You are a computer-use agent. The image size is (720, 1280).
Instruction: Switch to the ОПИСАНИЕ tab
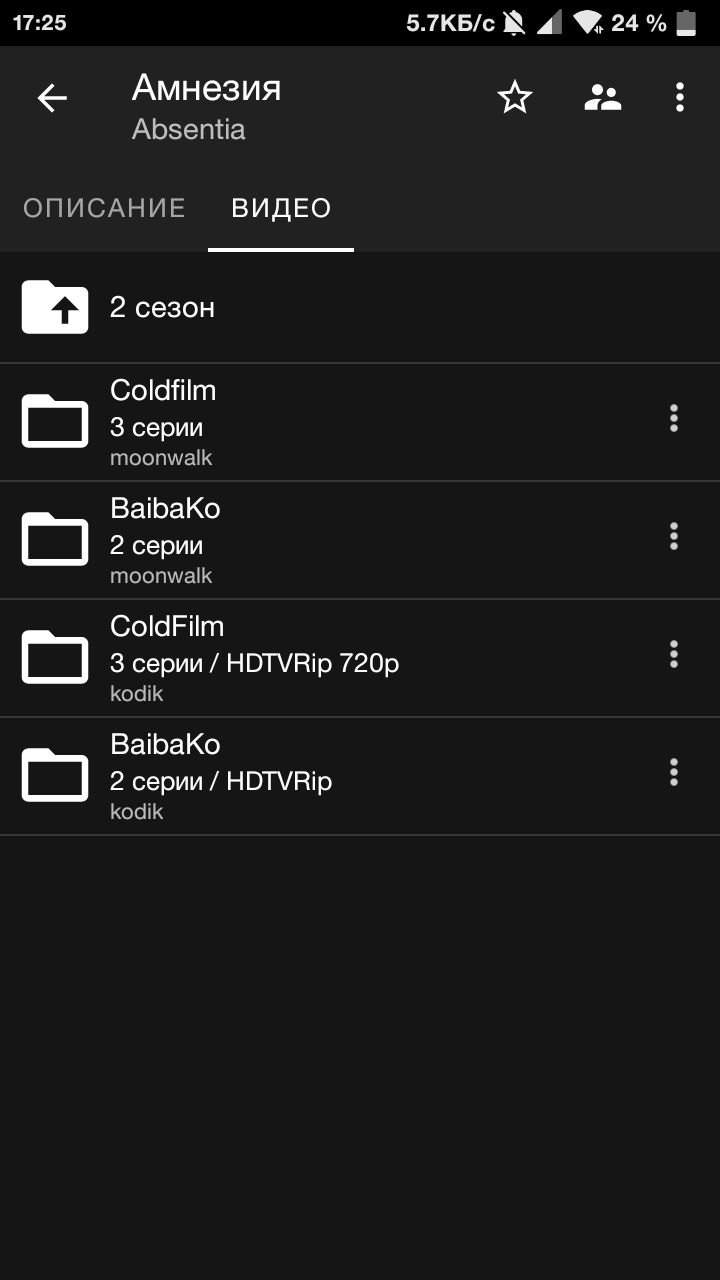[x=104, y=208]
